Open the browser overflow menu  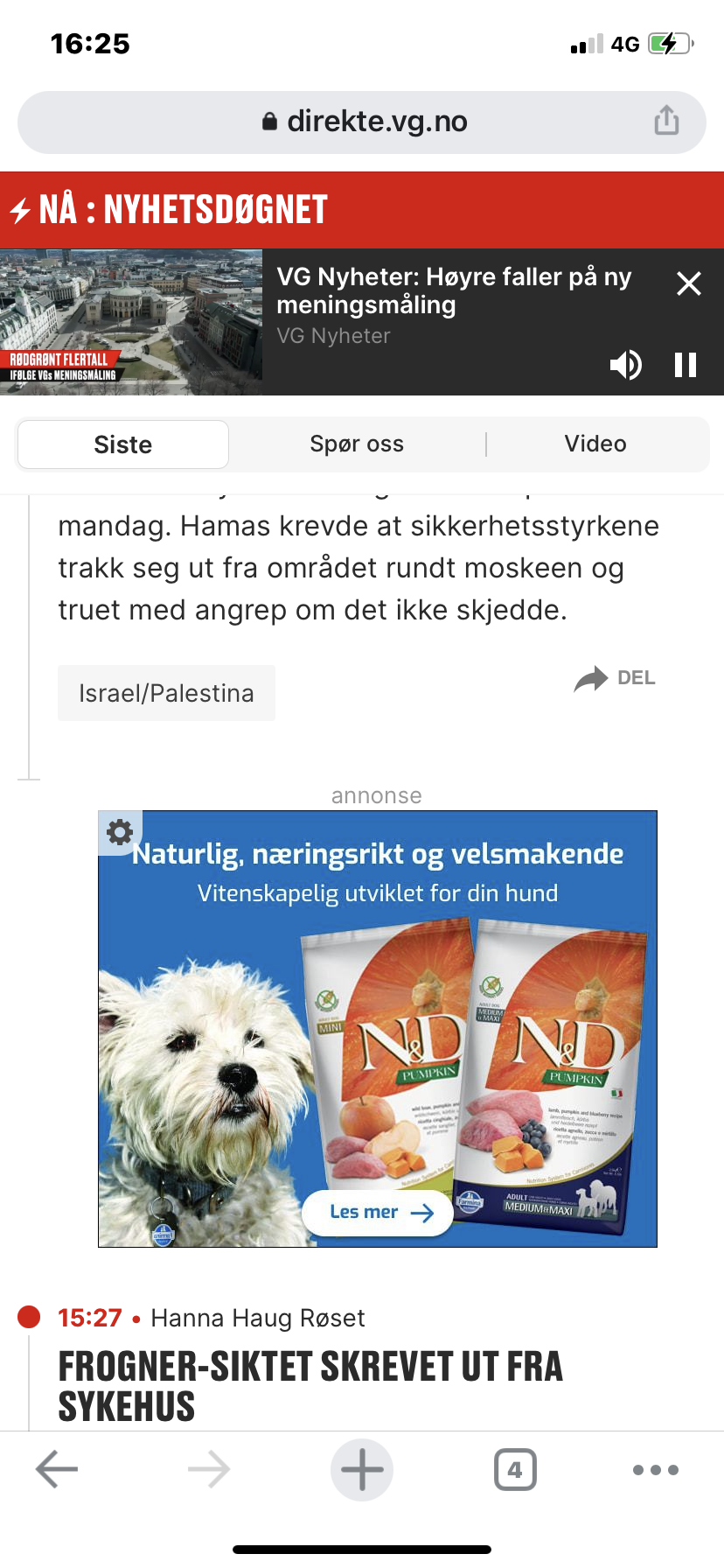pyautogui.click(x=656, y=1469)
